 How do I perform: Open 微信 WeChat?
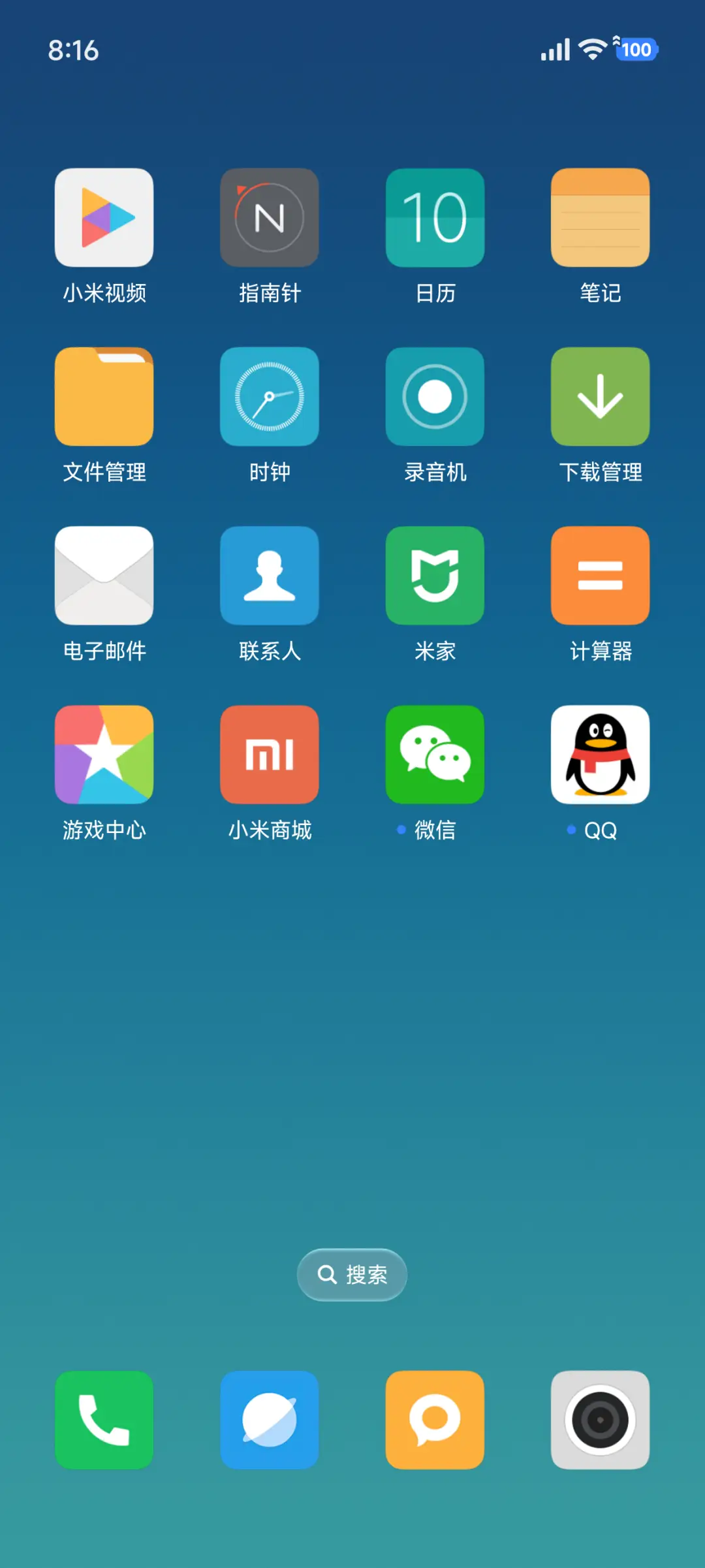coord(435,754)
